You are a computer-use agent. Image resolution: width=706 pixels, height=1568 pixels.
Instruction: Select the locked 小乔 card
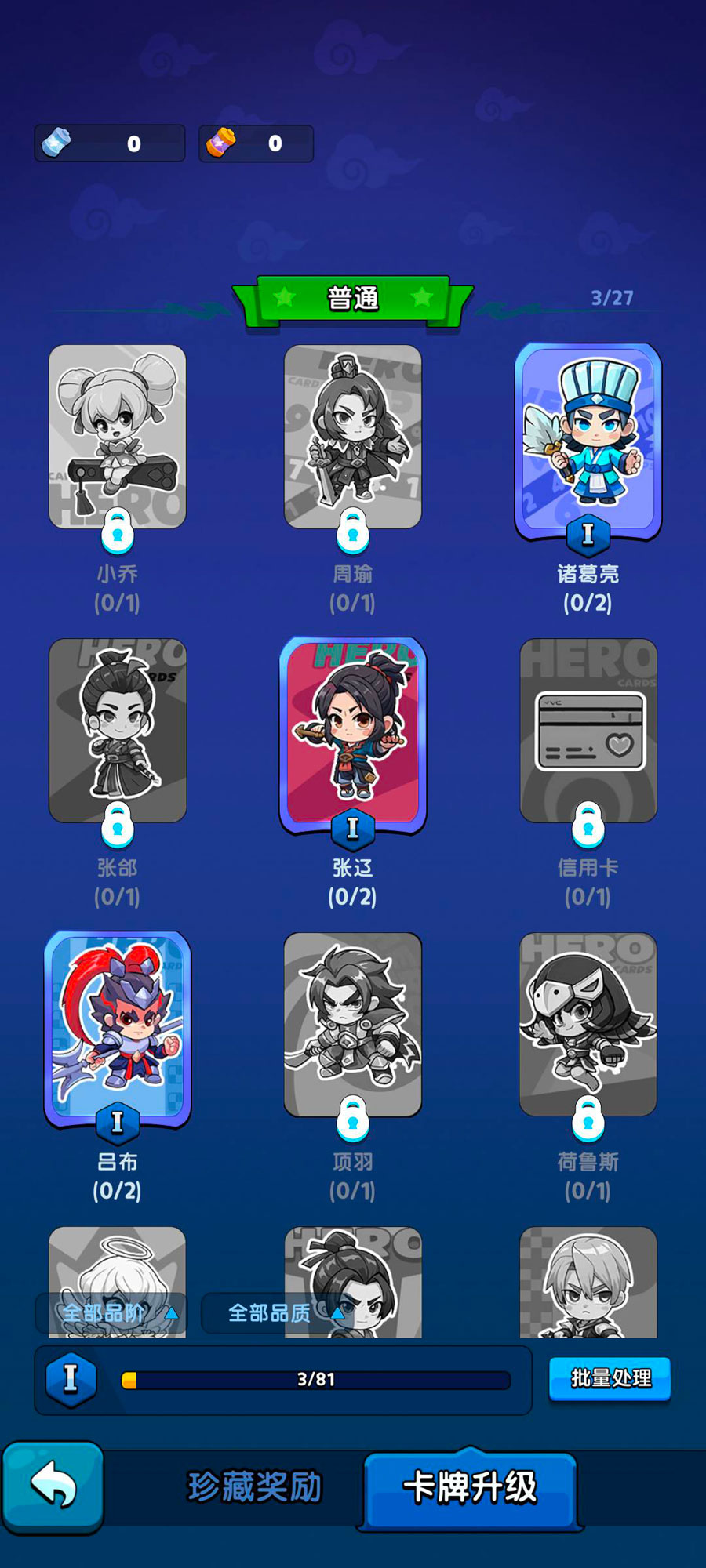[118, 437]
